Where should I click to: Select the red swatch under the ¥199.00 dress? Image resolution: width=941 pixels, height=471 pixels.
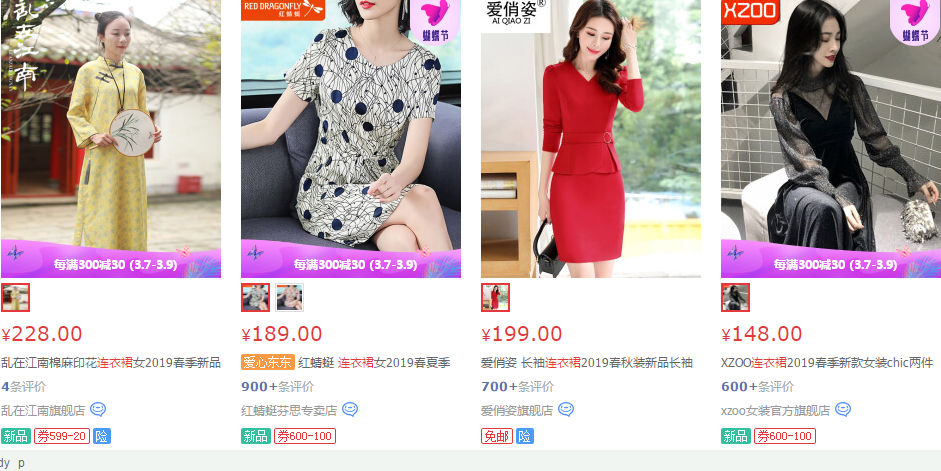point(495,297)
